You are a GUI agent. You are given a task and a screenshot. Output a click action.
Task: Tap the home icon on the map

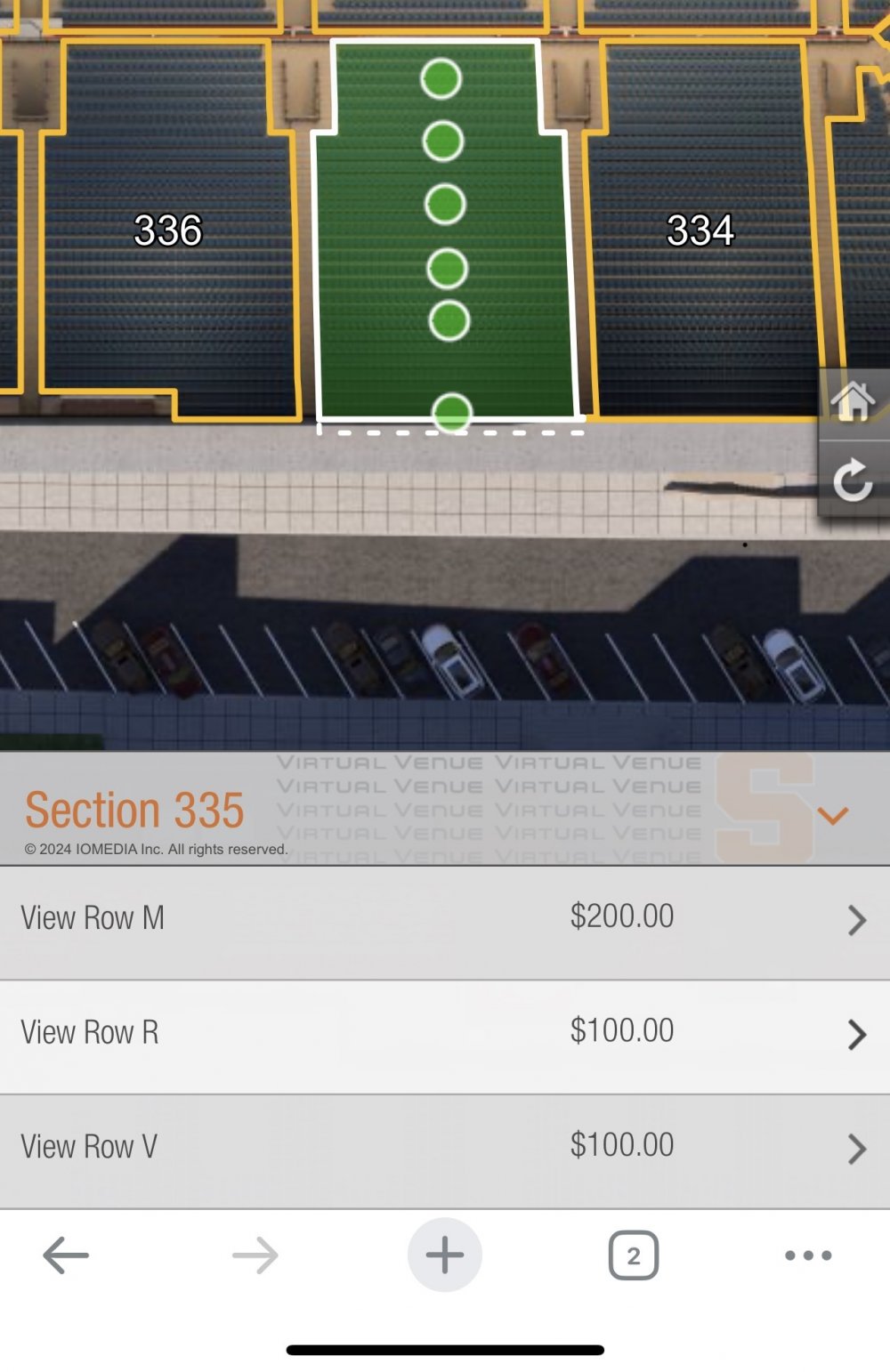[853, 401]
